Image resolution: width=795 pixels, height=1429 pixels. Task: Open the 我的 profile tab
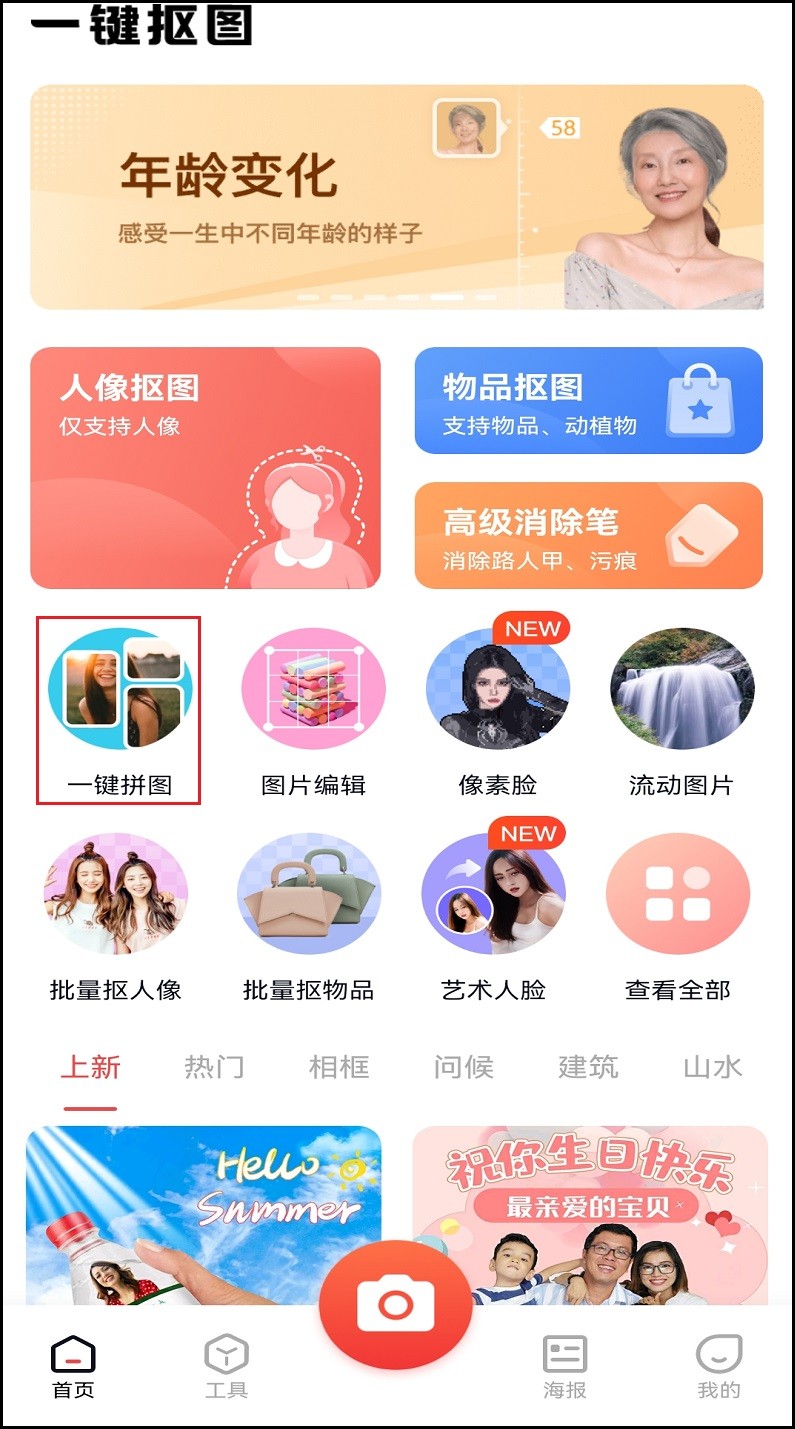[719, 1366]
